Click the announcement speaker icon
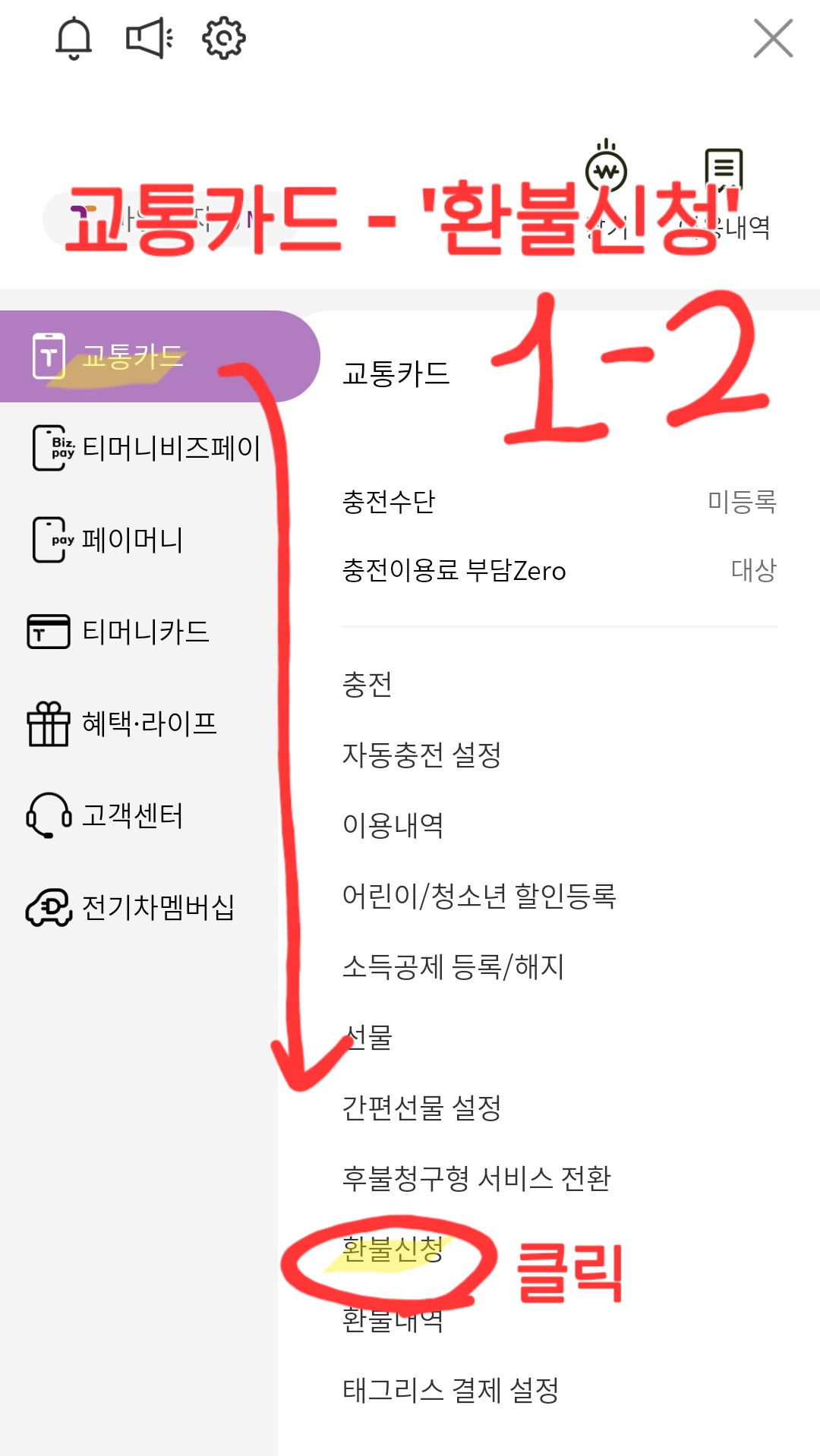 tap(149, 39)
